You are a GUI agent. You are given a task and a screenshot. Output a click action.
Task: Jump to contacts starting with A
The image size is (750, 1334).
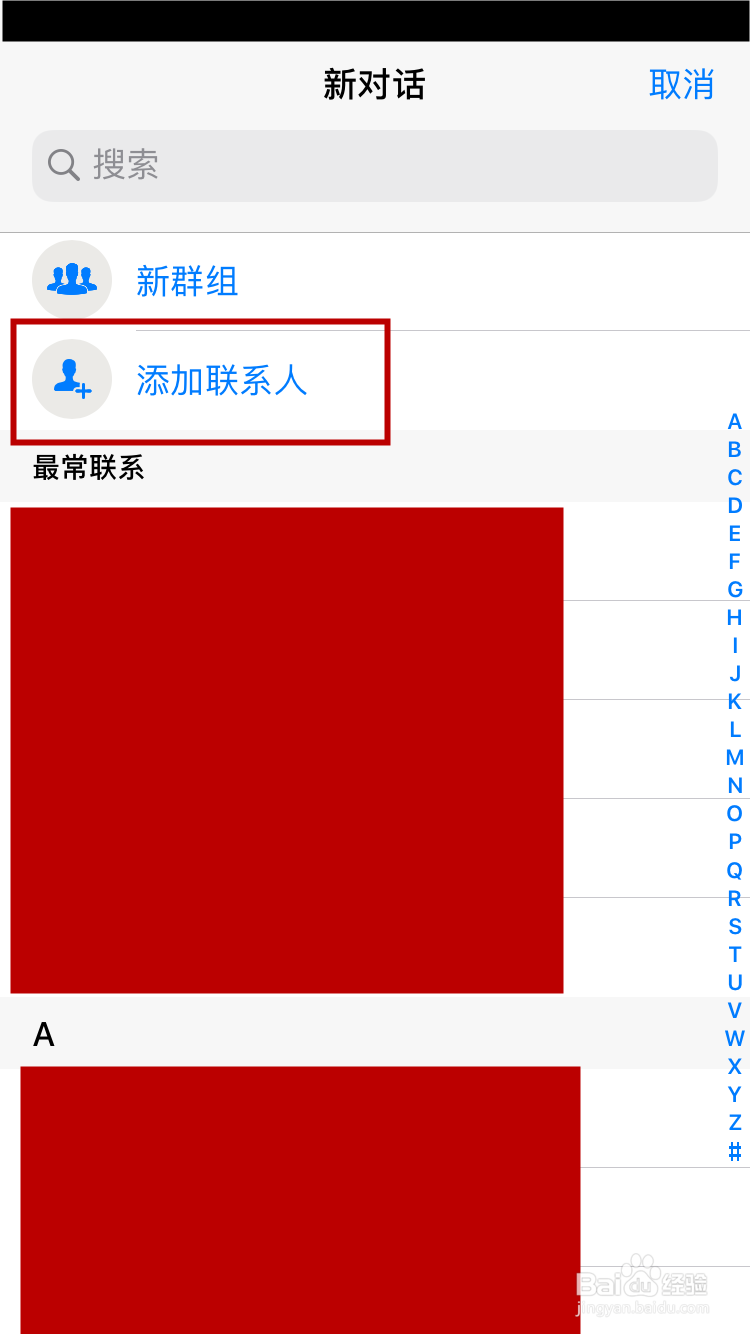point(734,421)
